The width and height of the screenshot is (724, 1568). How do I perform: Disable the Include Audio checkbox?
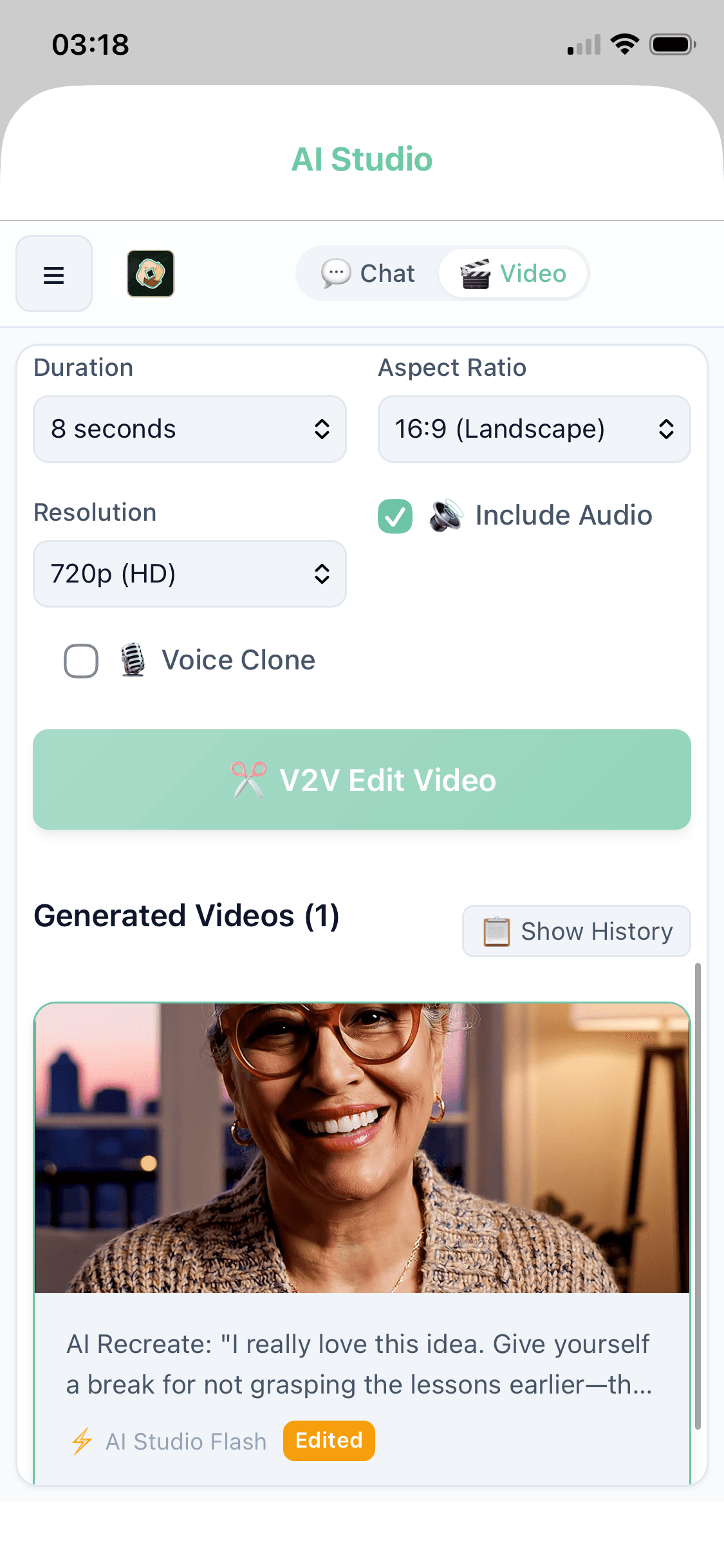pyautogui.click(x=394, y=515)
